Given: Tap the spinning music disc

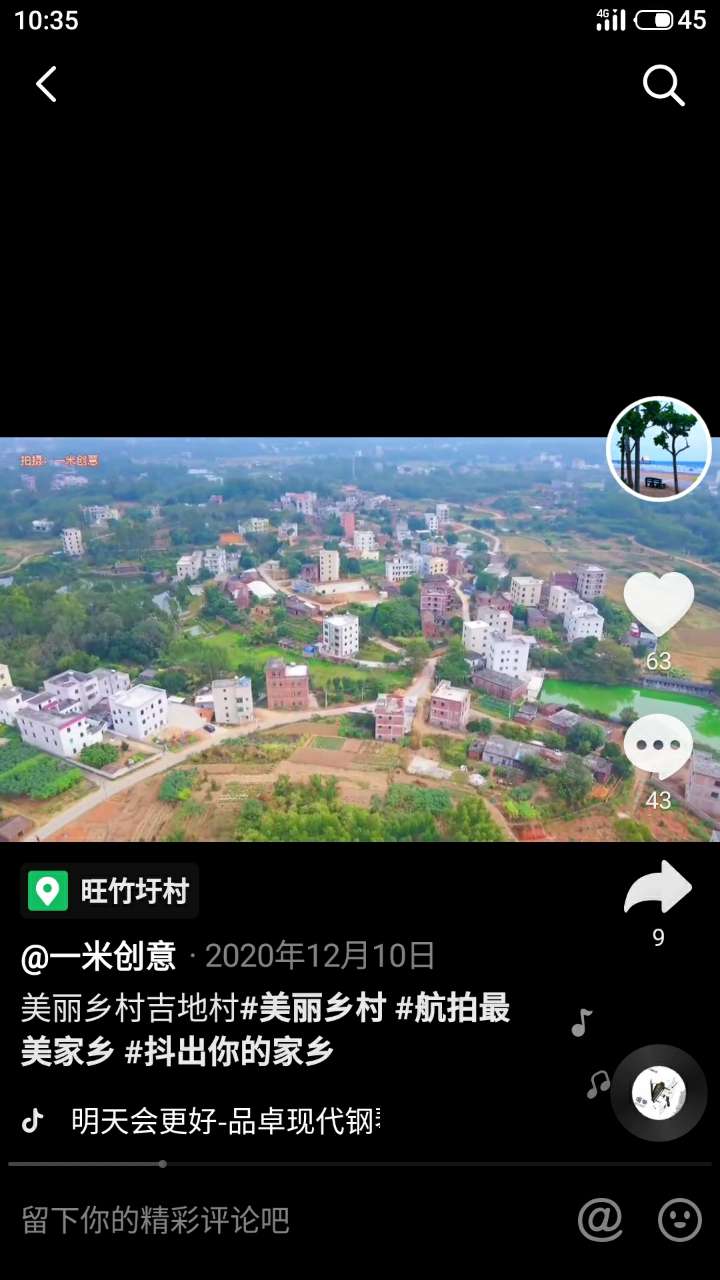Looking at the screenshot, I should pos(659,1093).
